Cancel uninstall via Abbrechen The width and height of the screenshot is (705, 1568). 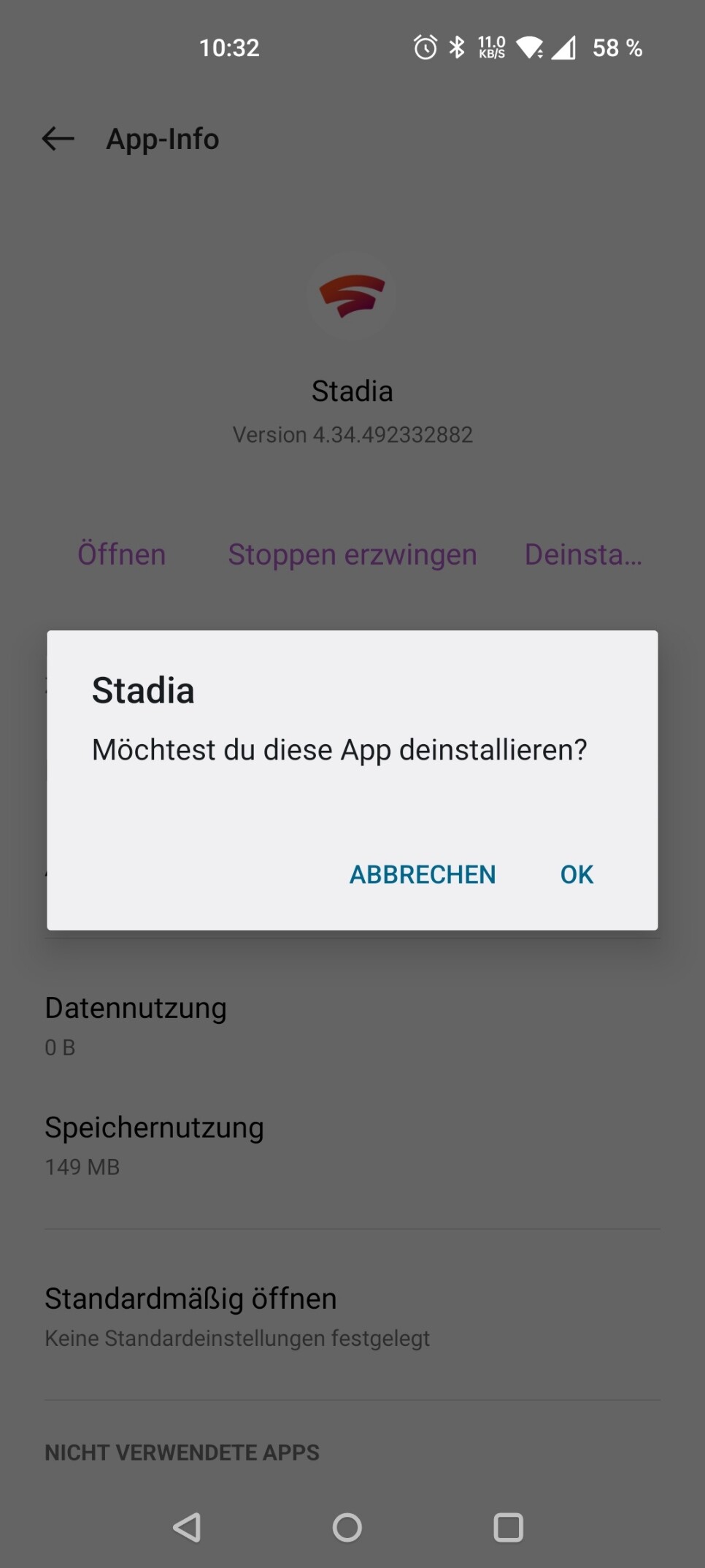pos(423,874)
